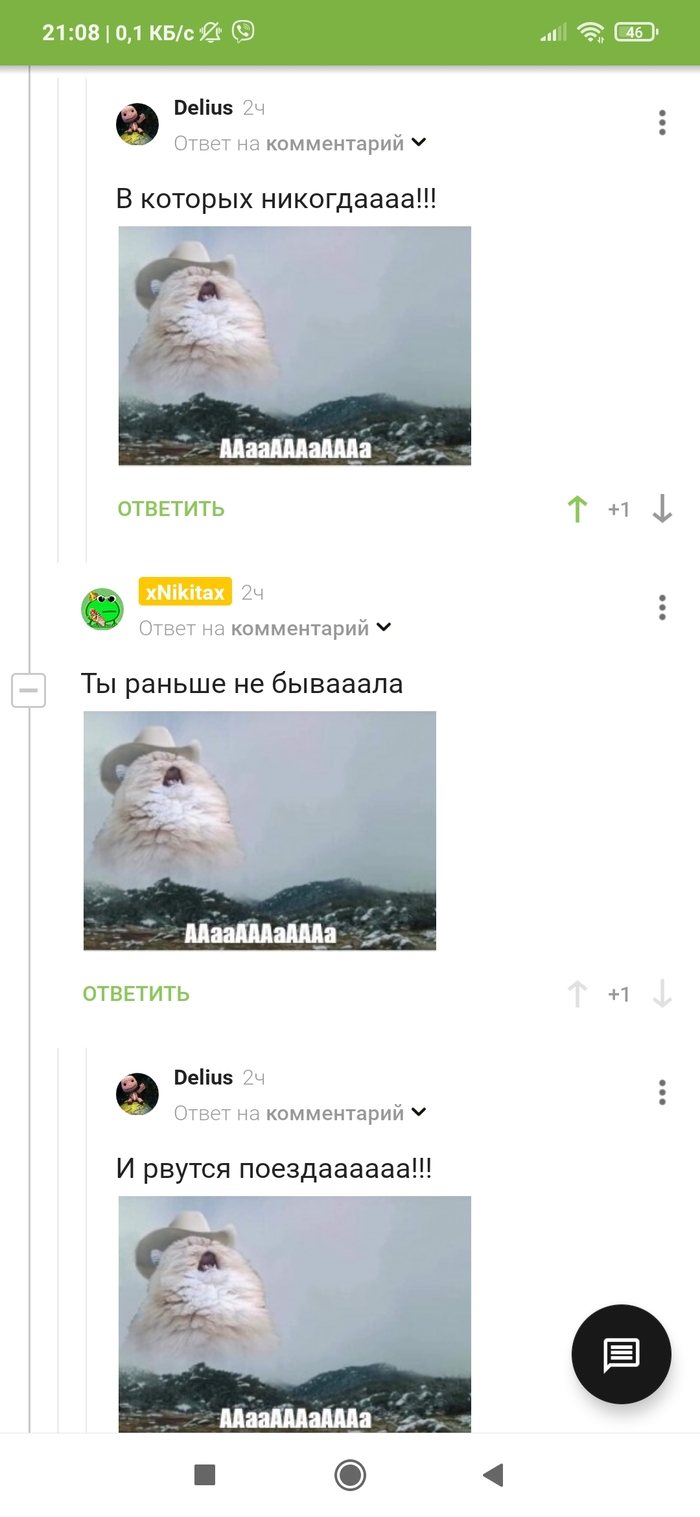
Task: Expand «Ответ на комментарий» above «И рвутся поездаааааа!!!»
Action: (300, 1113)
